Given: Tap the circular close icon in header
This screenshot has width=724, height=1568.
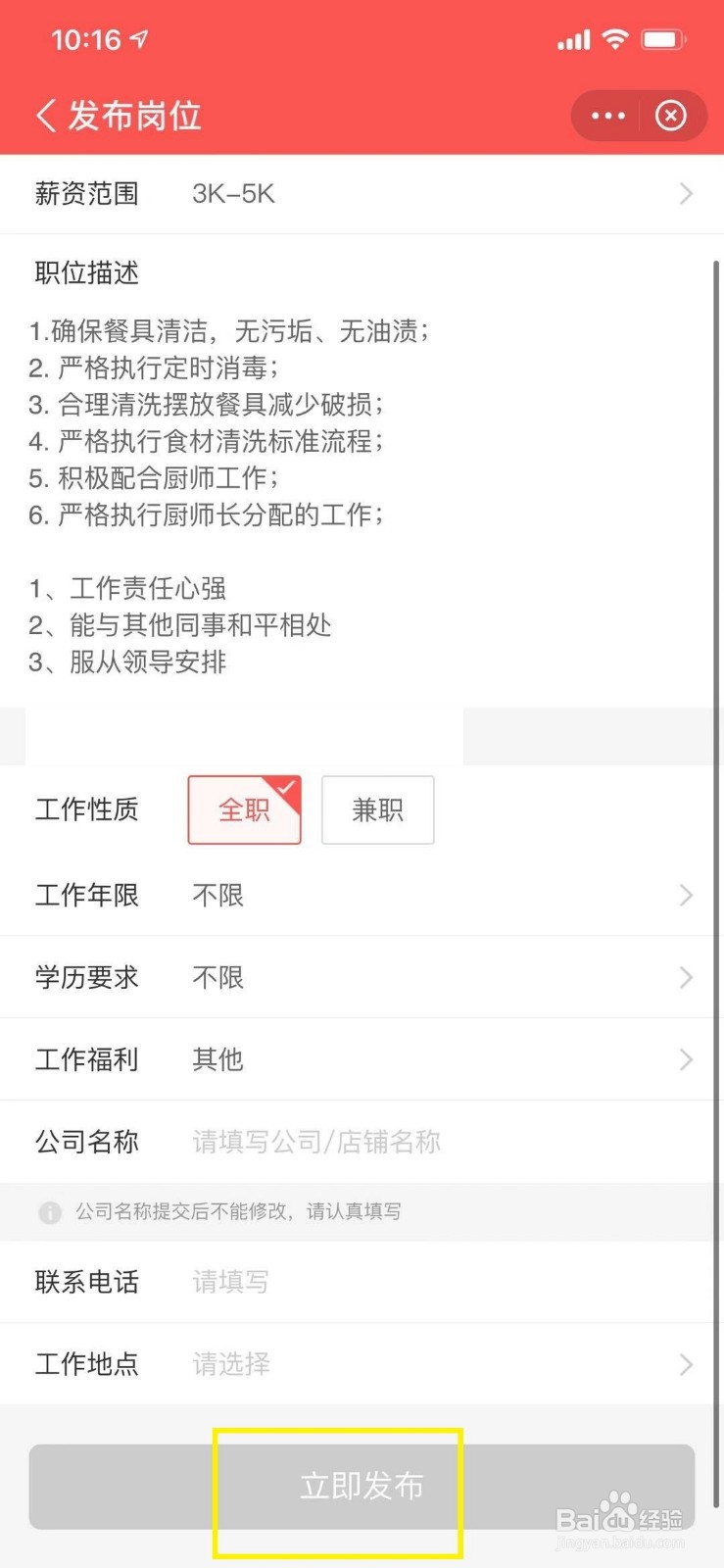Looking at the screenshot, I should [671, 115].
